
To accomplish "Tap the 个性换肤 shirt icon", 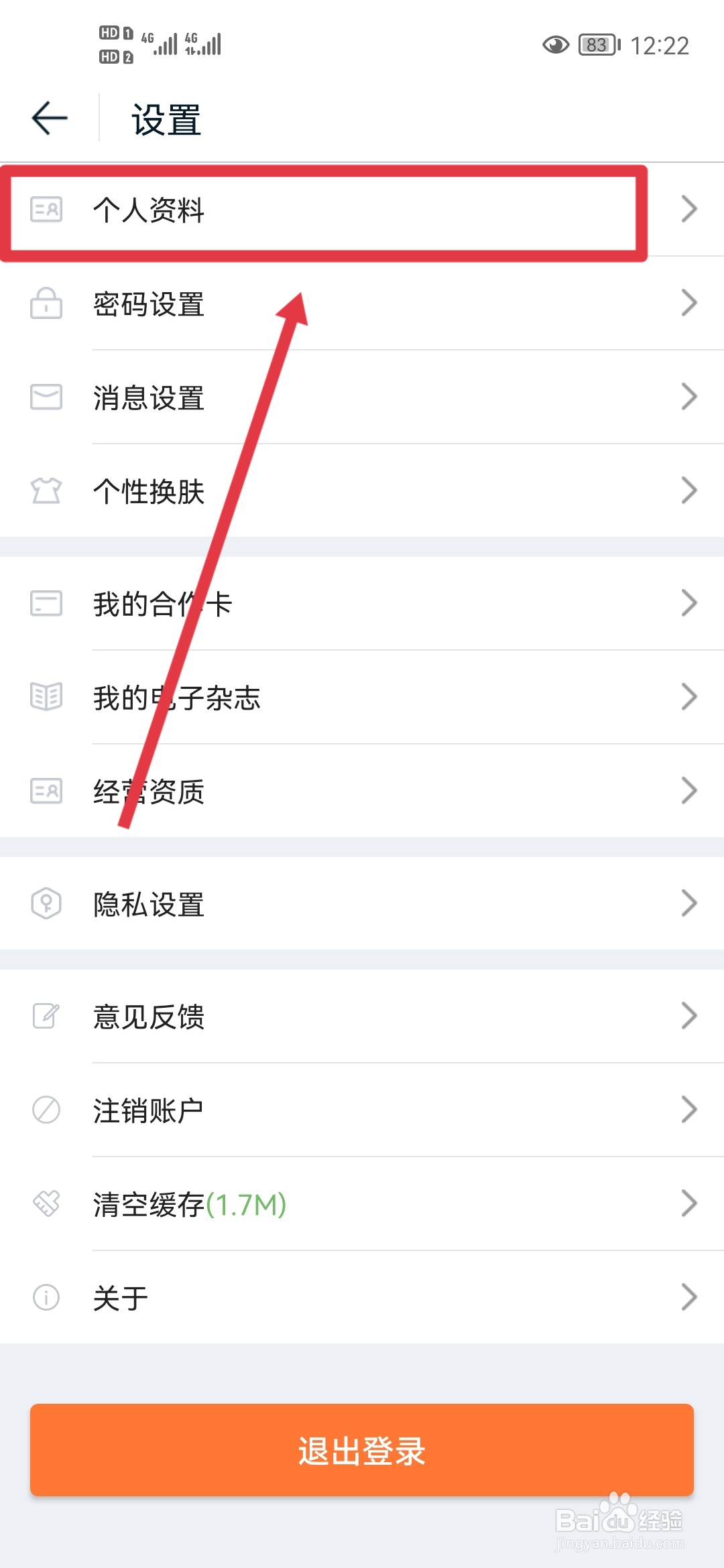I will (46, 491).
